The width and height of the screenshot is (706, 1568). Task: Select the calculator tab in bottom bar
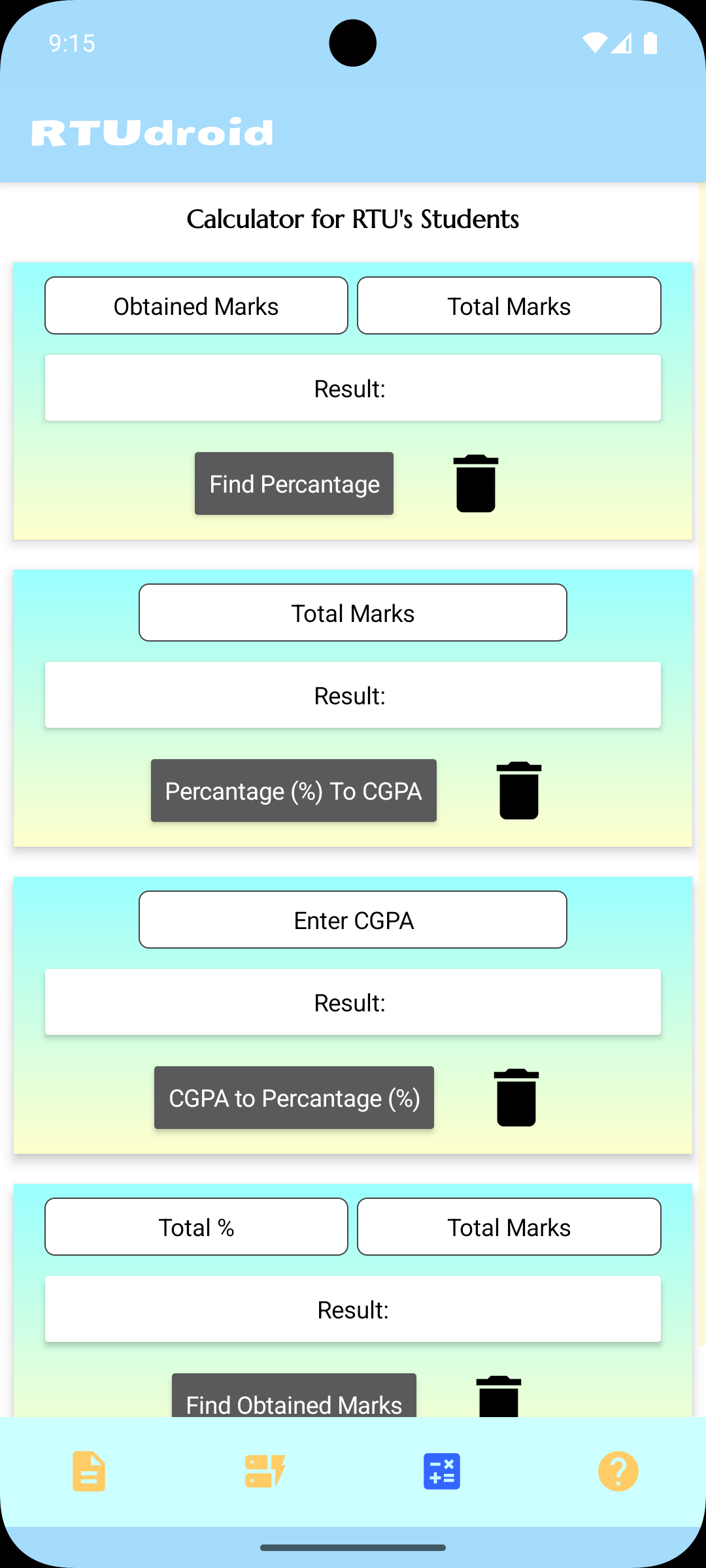pos(442,1471)
